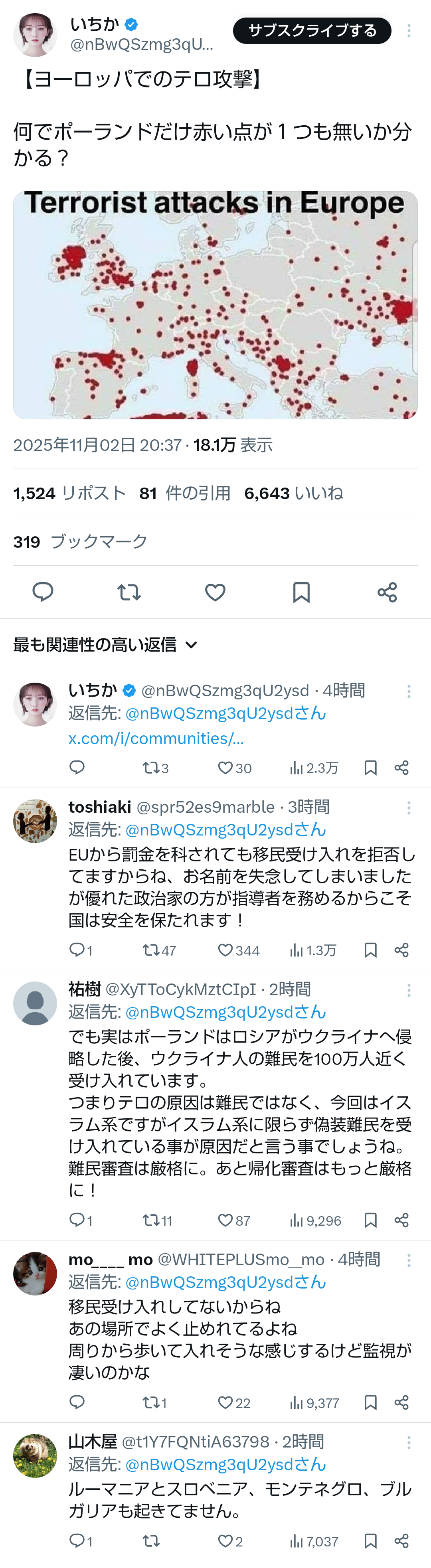Reply to the main post
Image resolution: width=431 pixels, height=1568 pixels.
point(43,592)
